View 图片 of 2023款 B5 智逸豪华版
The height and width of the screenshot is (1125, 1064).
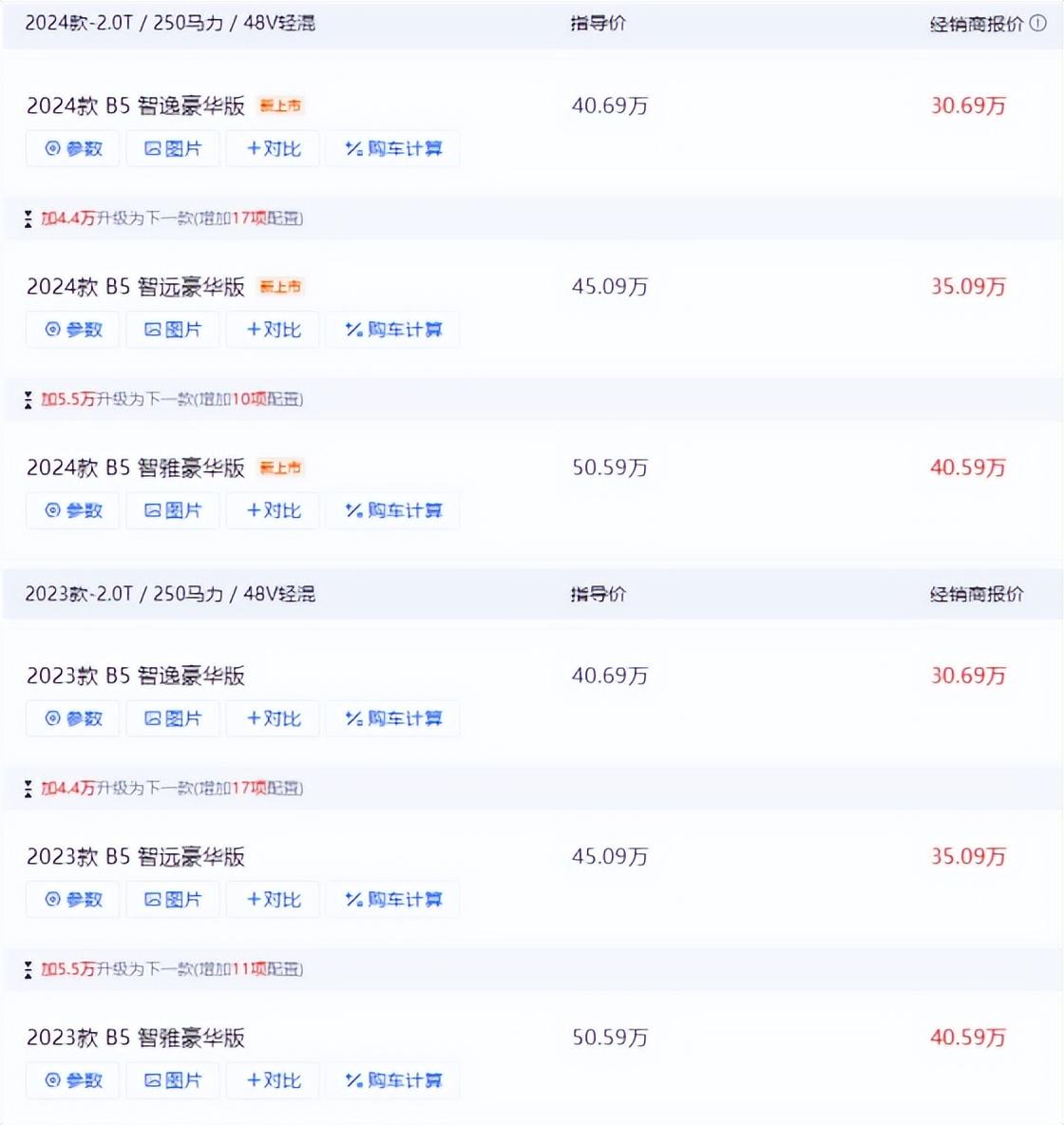[x=173, y=718]
